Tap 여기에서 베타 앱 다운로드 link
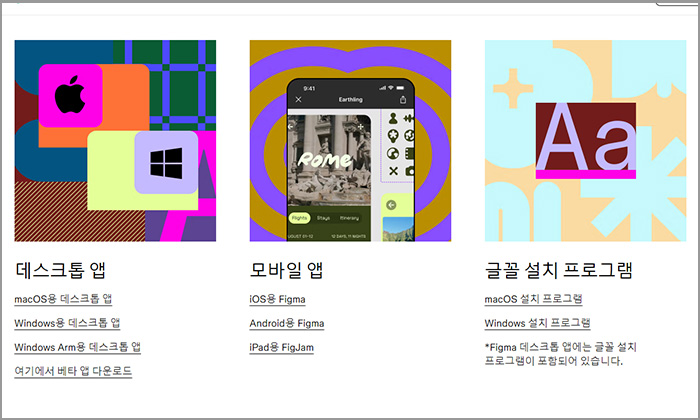The width and height of the screenshot is (700, 420). [73, 371]
